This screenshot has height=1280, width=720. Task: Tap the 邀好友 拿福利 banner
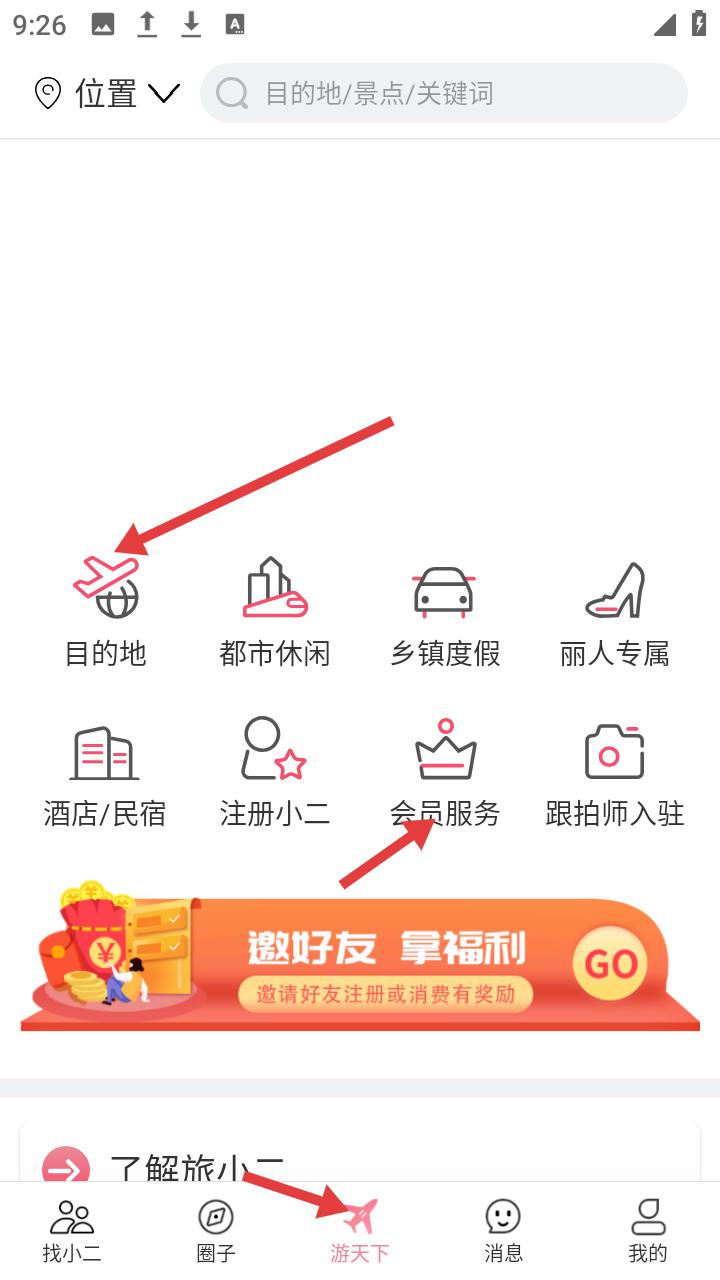coord(360,956)
